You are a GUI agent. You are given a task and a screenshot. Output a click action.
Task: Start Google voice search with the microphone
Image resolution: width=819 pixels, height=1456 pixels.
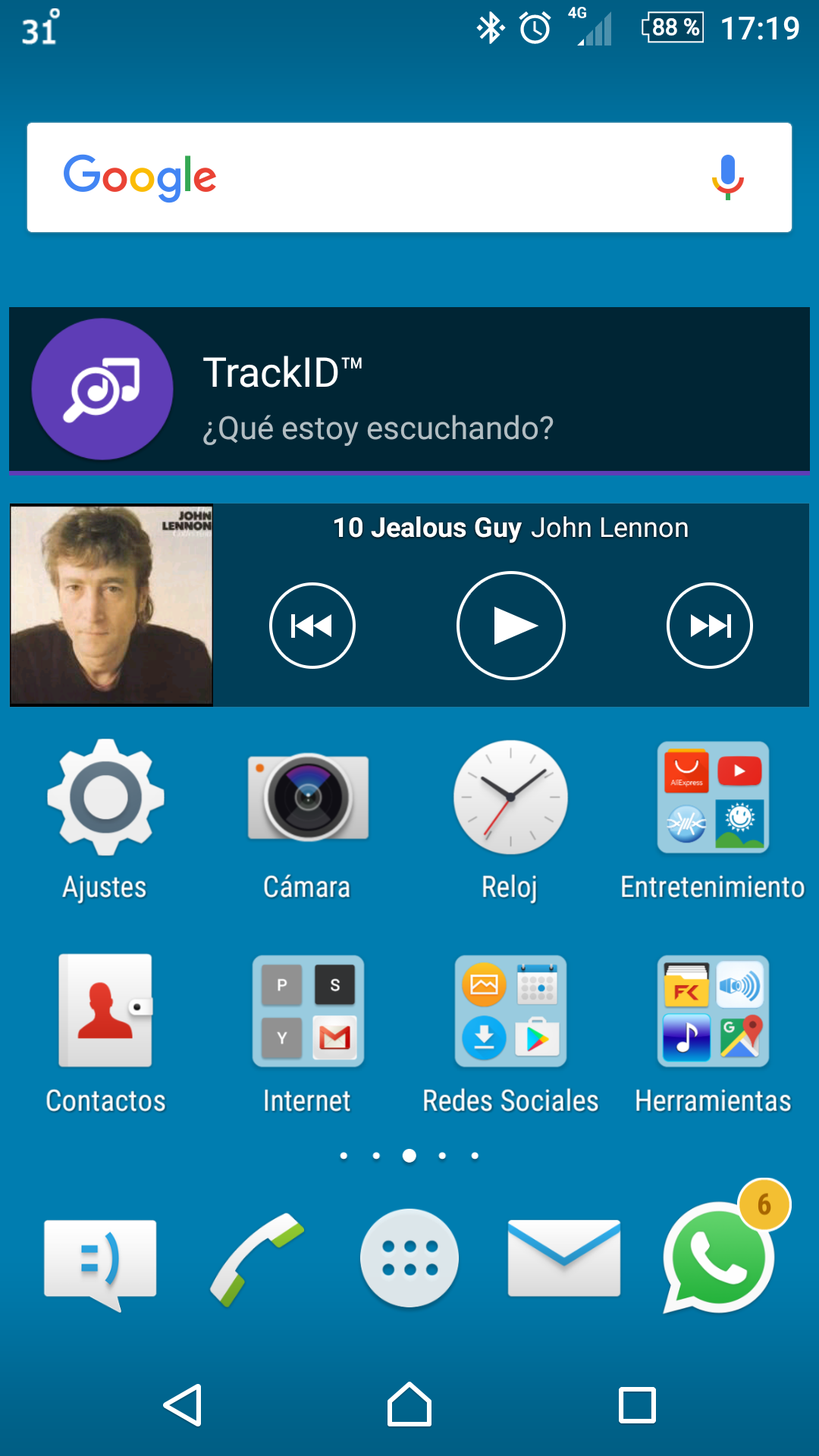tap(727, 177)
